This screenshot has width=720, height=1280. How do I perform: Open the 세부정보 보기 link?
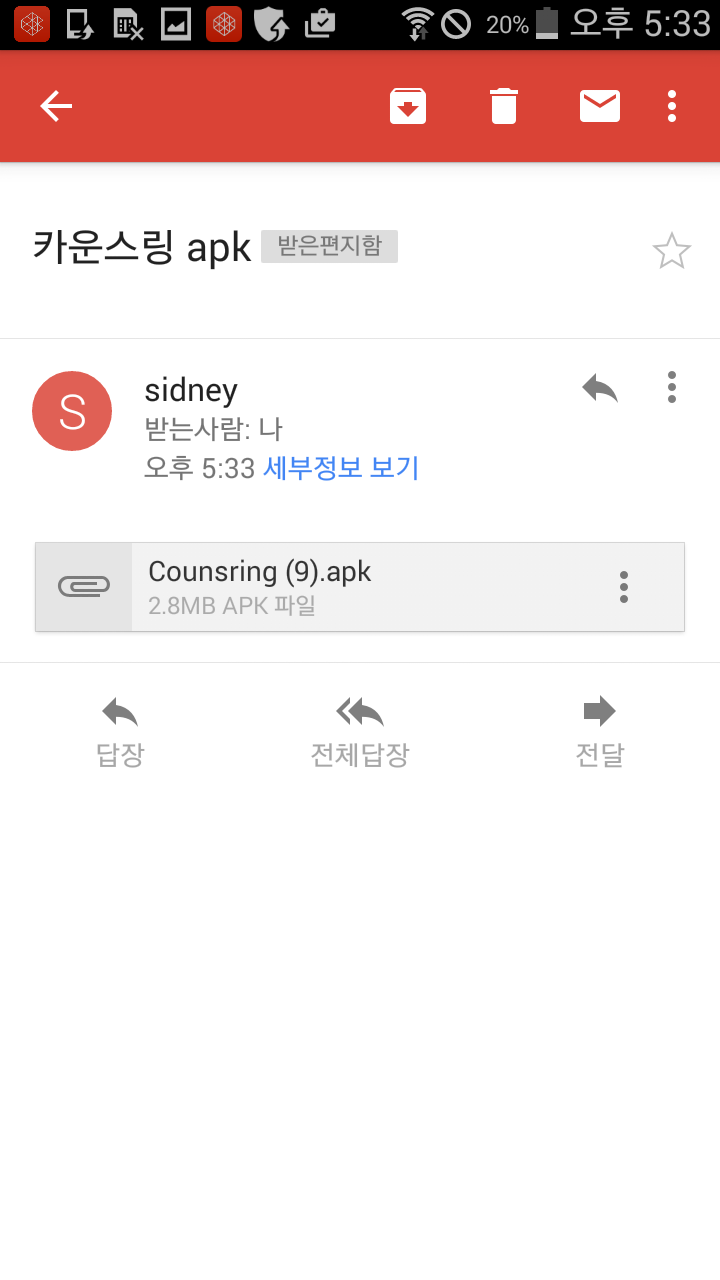(x=341, y=468)
